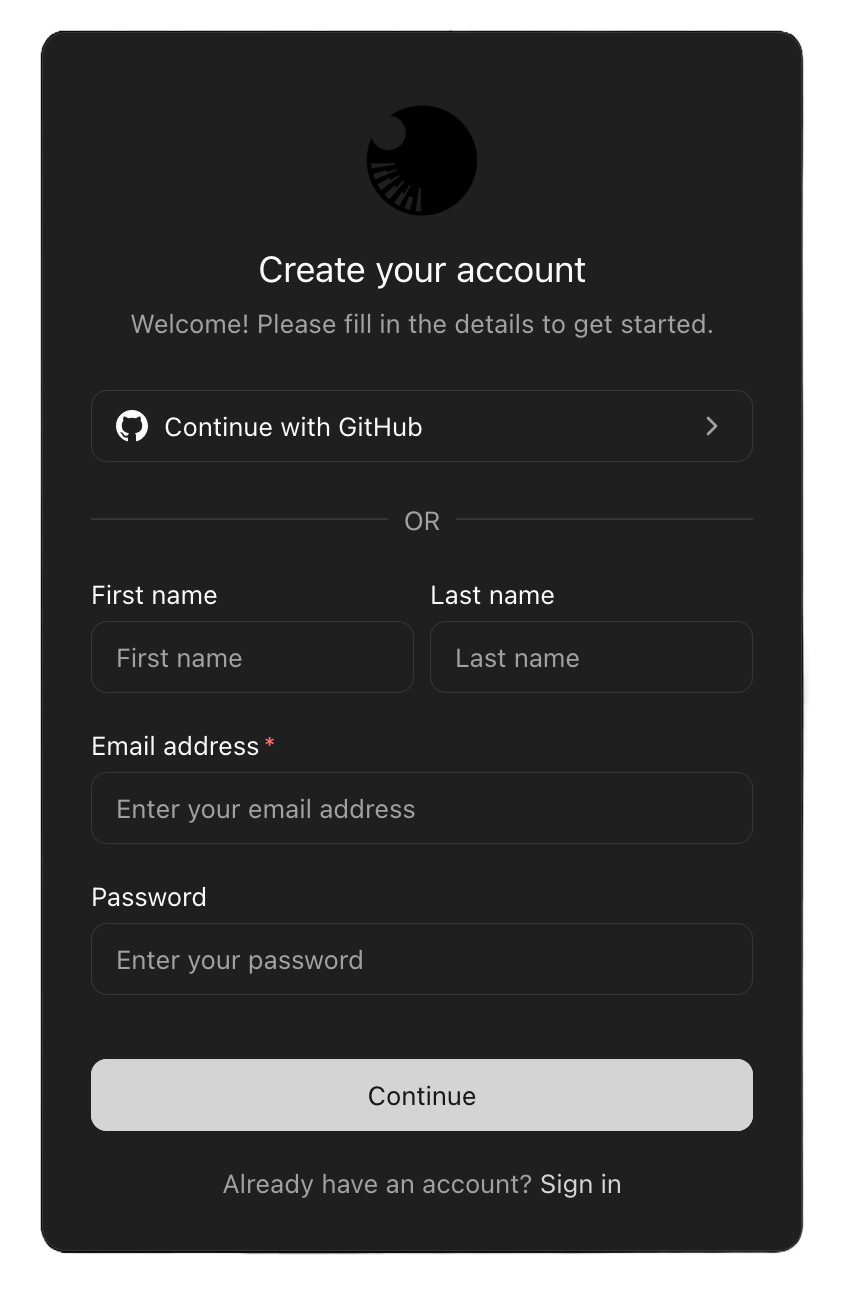Screen dimensions: 844x1312
Task: Click the Continue button
Action: 421,1095
